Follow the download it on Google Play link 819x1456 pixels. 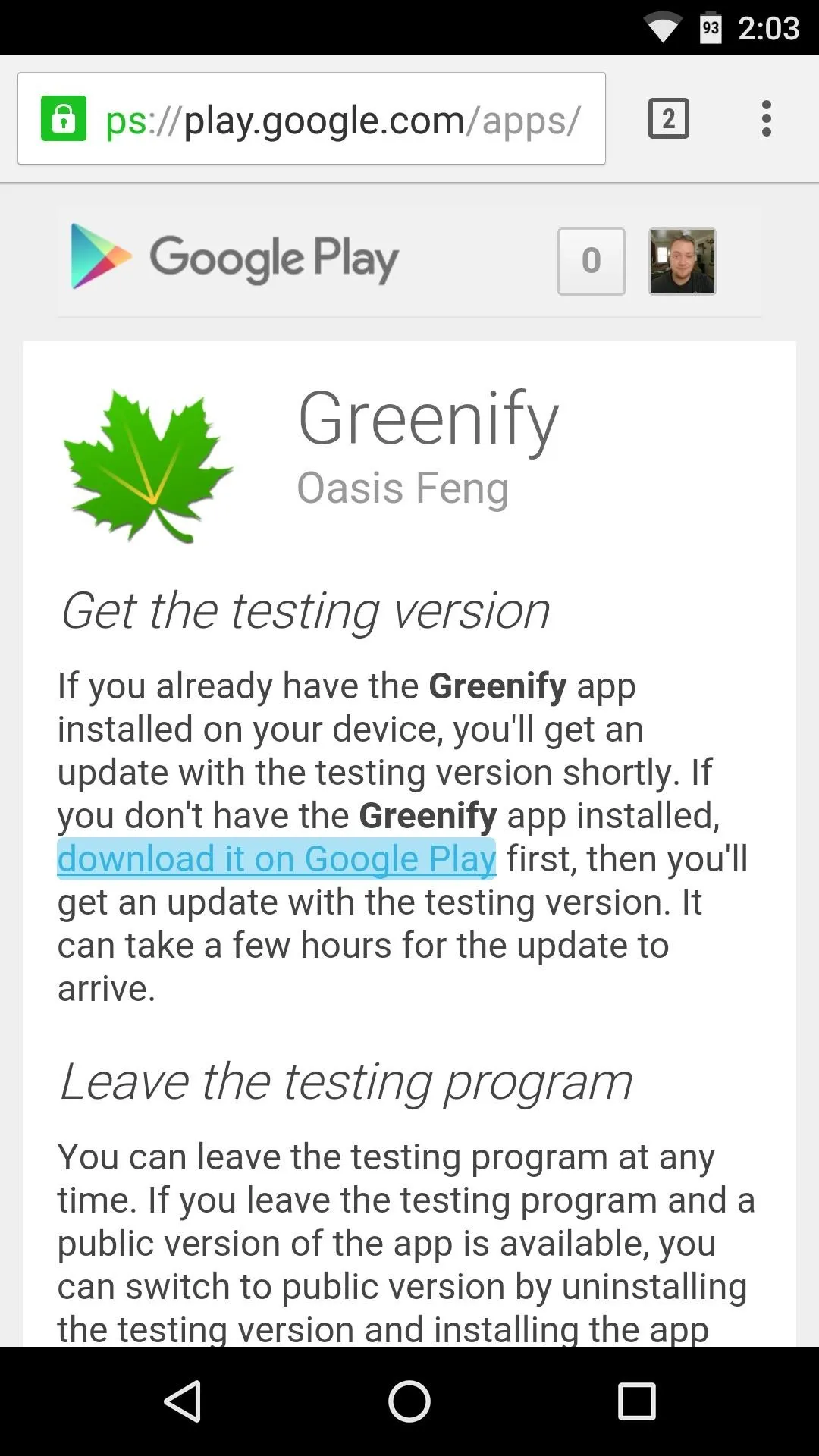pos(277,858)
